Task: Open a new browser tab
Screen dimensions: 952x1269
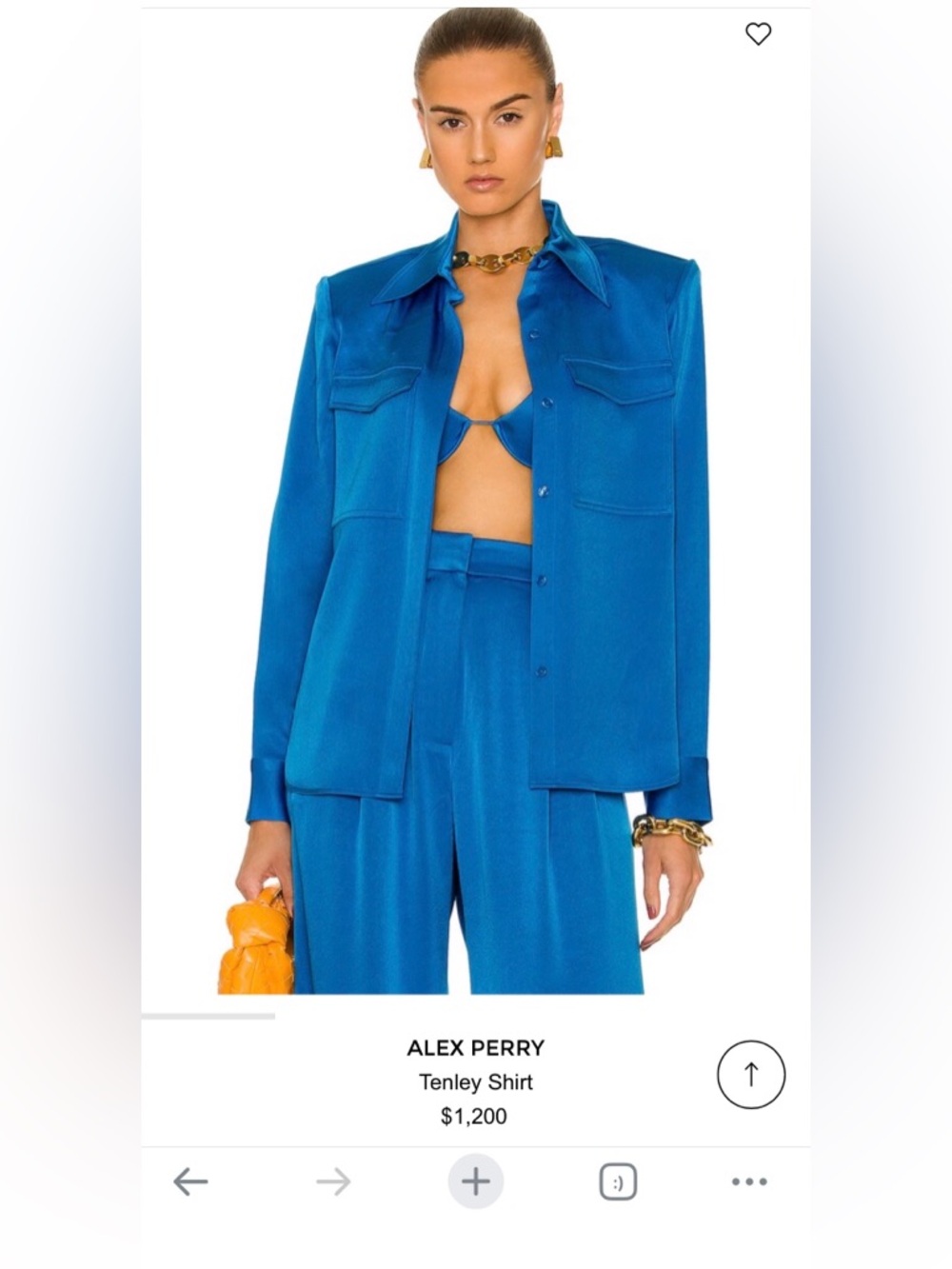Action: coord(475,1182)
